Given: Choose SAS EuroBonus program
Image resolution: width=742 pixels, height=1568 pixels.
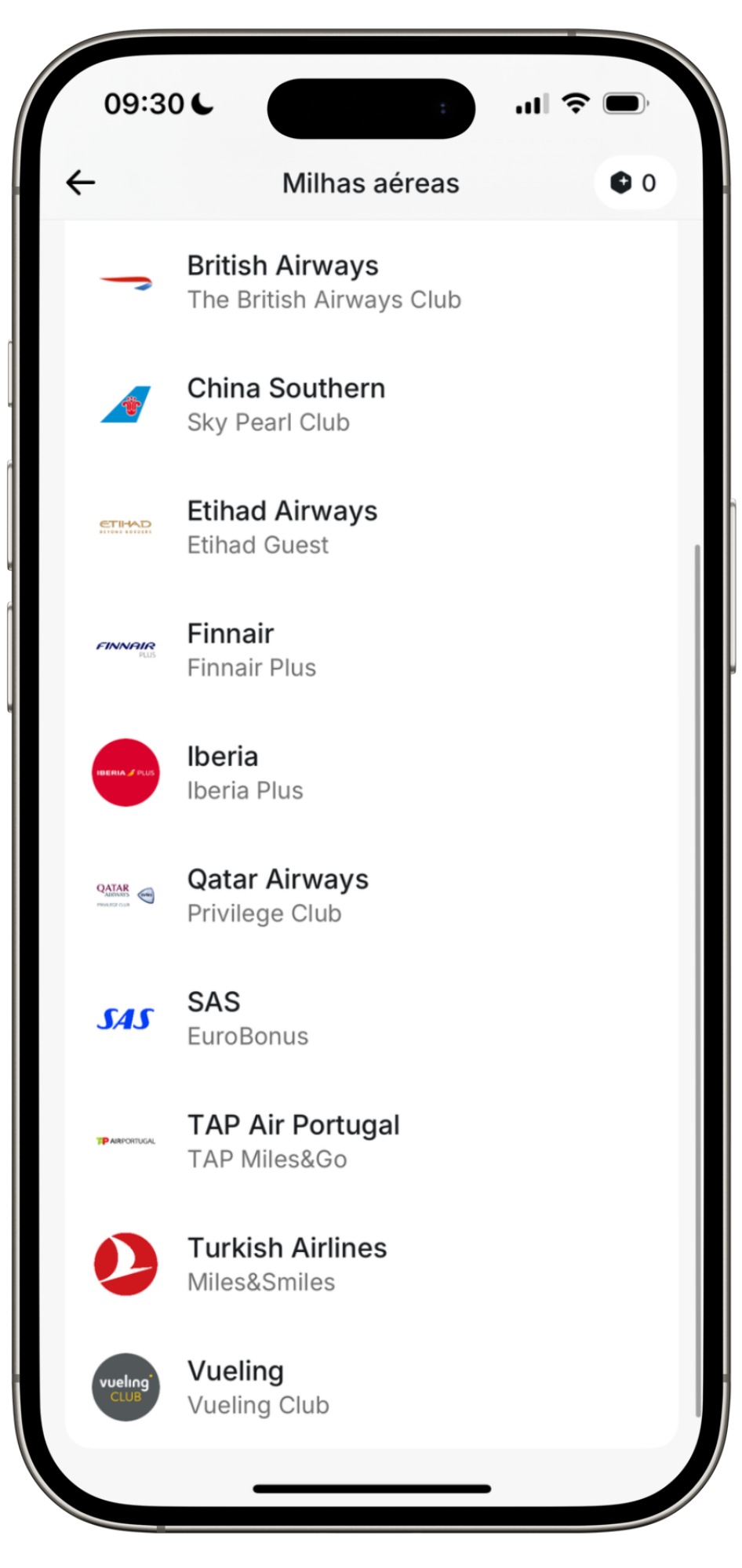Looking at the screenshot, I should point(248,1018).
